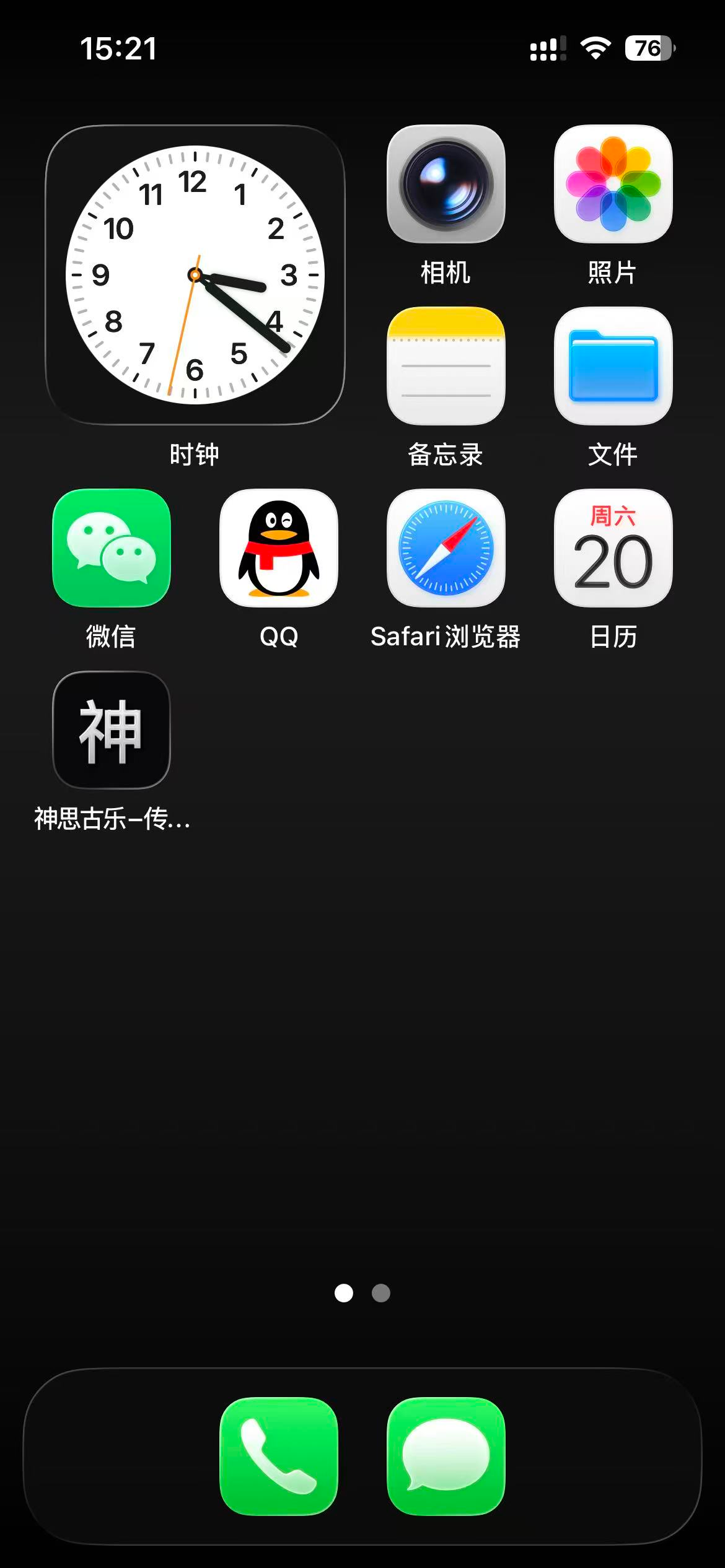
Task: Tap the Safari浏览器 label text
Action: click(445, 637)
